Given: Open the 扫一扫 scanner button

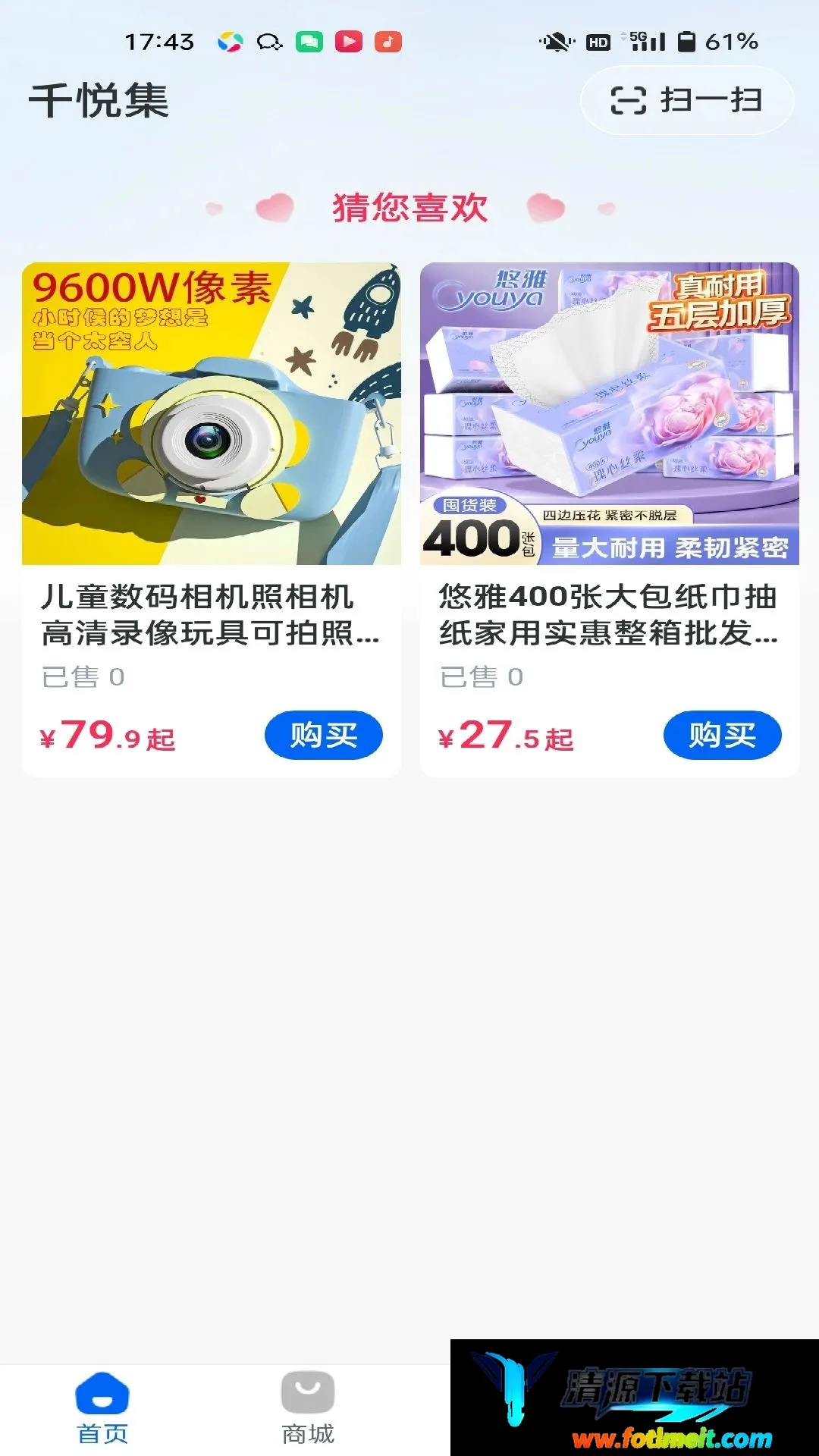Looking at the screenshot, I should pyautogui.click(x=687, y=100).
